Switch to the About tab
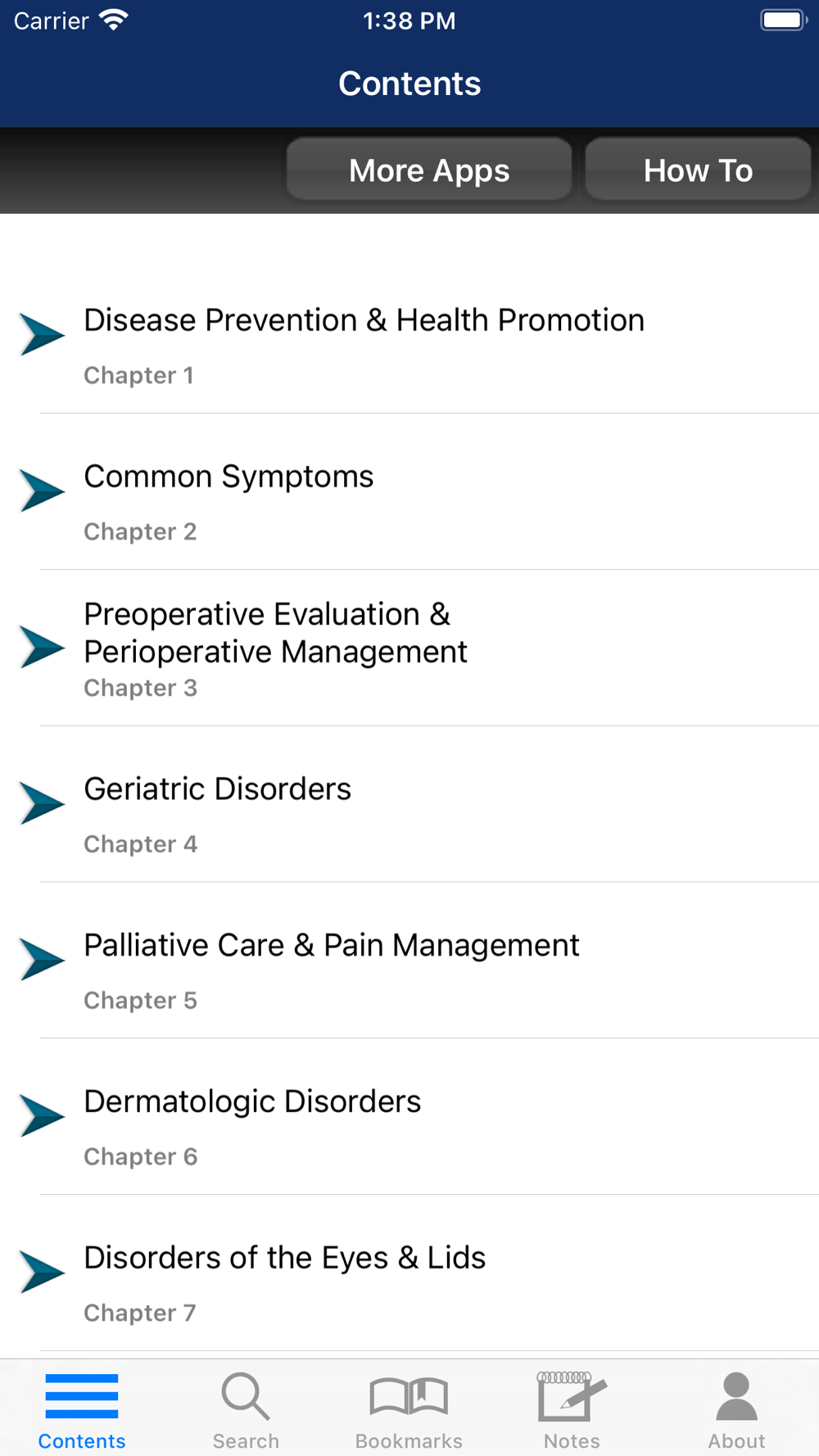 coord(736,1410)
